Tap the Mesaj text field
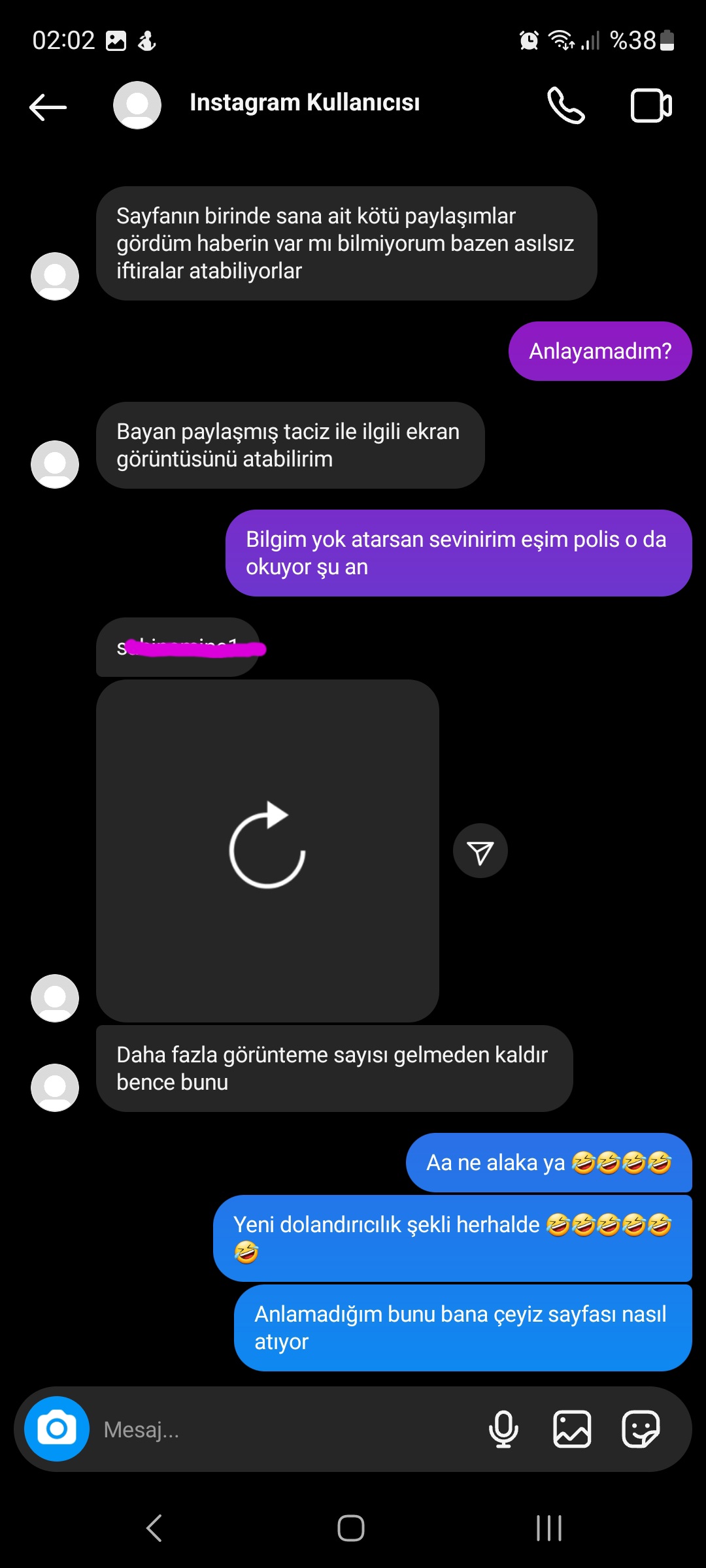 pos(288,1429)
